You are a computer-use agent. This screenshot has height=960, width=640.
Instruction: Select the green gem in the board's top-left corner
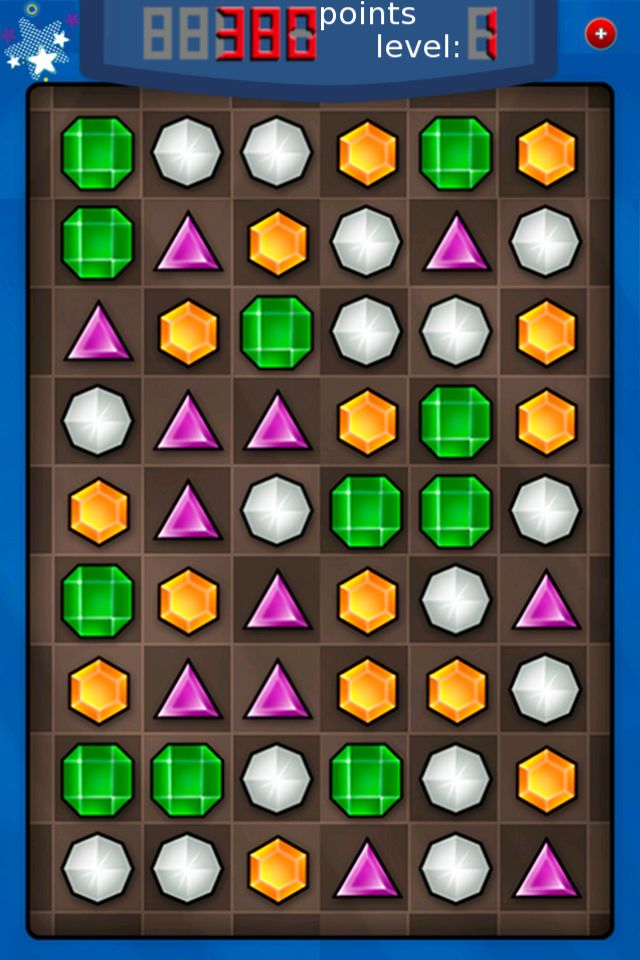point(97,153)
